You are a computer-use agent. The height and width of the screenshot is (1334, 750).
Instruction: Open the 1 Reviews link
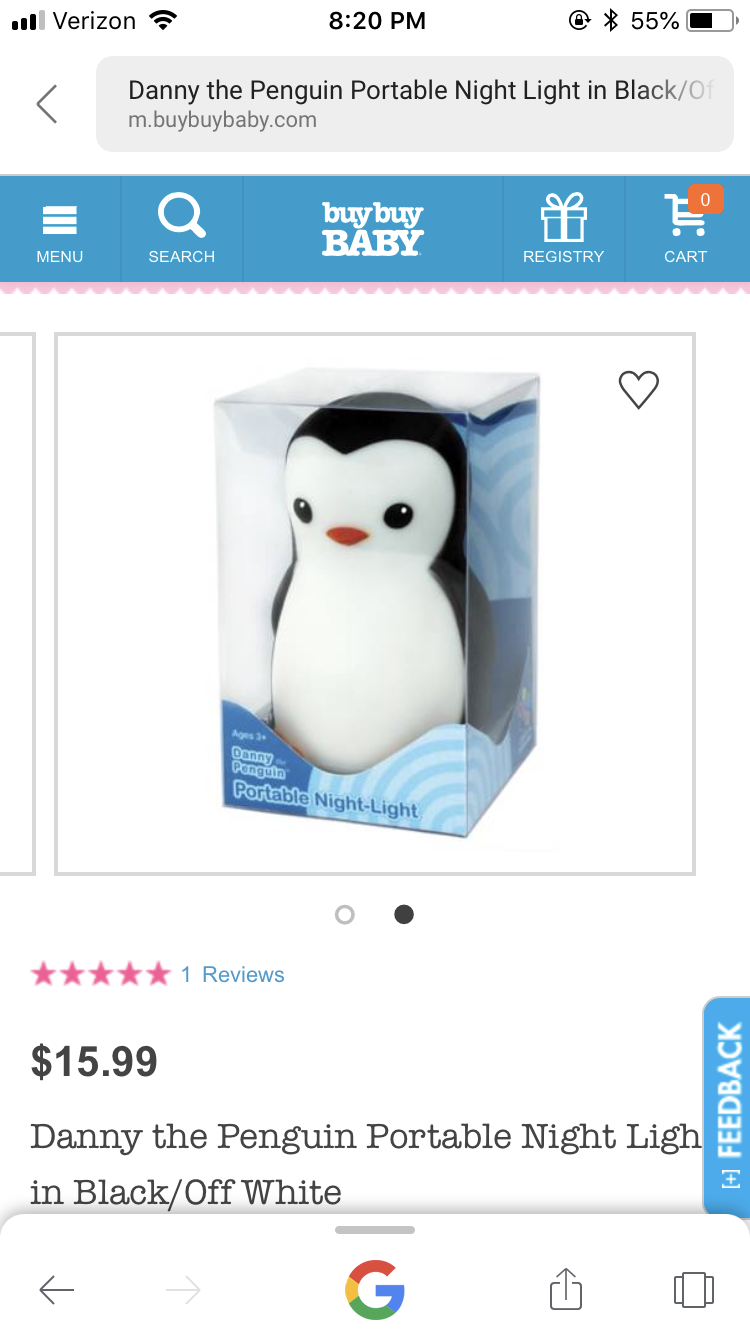[x=233, y=975]
